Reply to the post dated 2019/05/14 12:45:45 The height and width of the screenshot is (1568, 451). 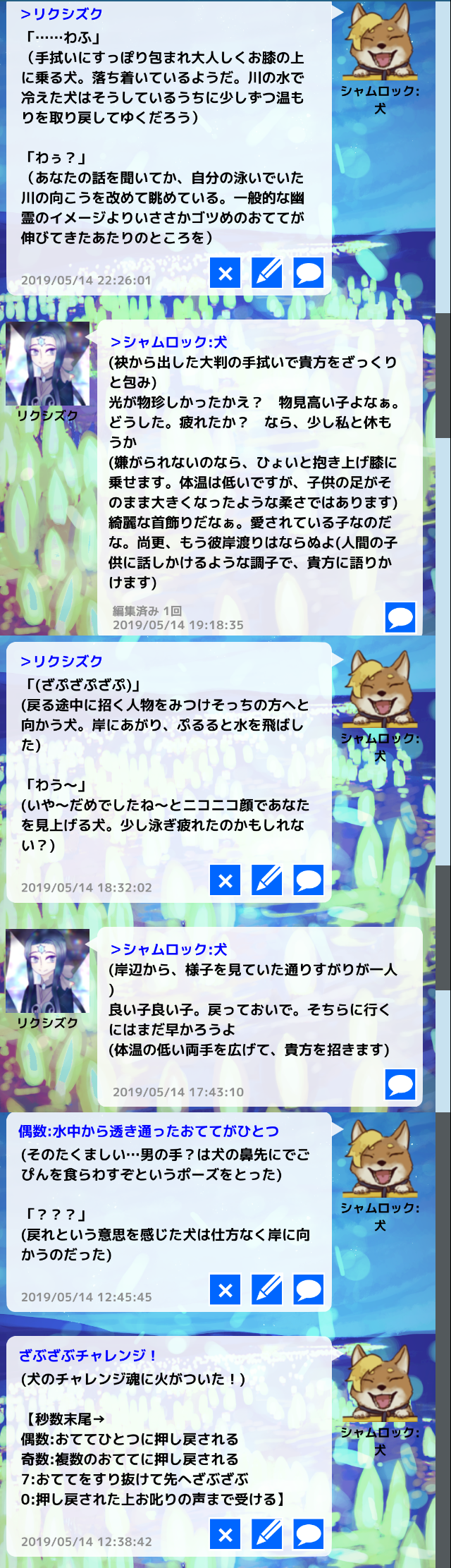pyautogui.click(x=309, y=1290)
